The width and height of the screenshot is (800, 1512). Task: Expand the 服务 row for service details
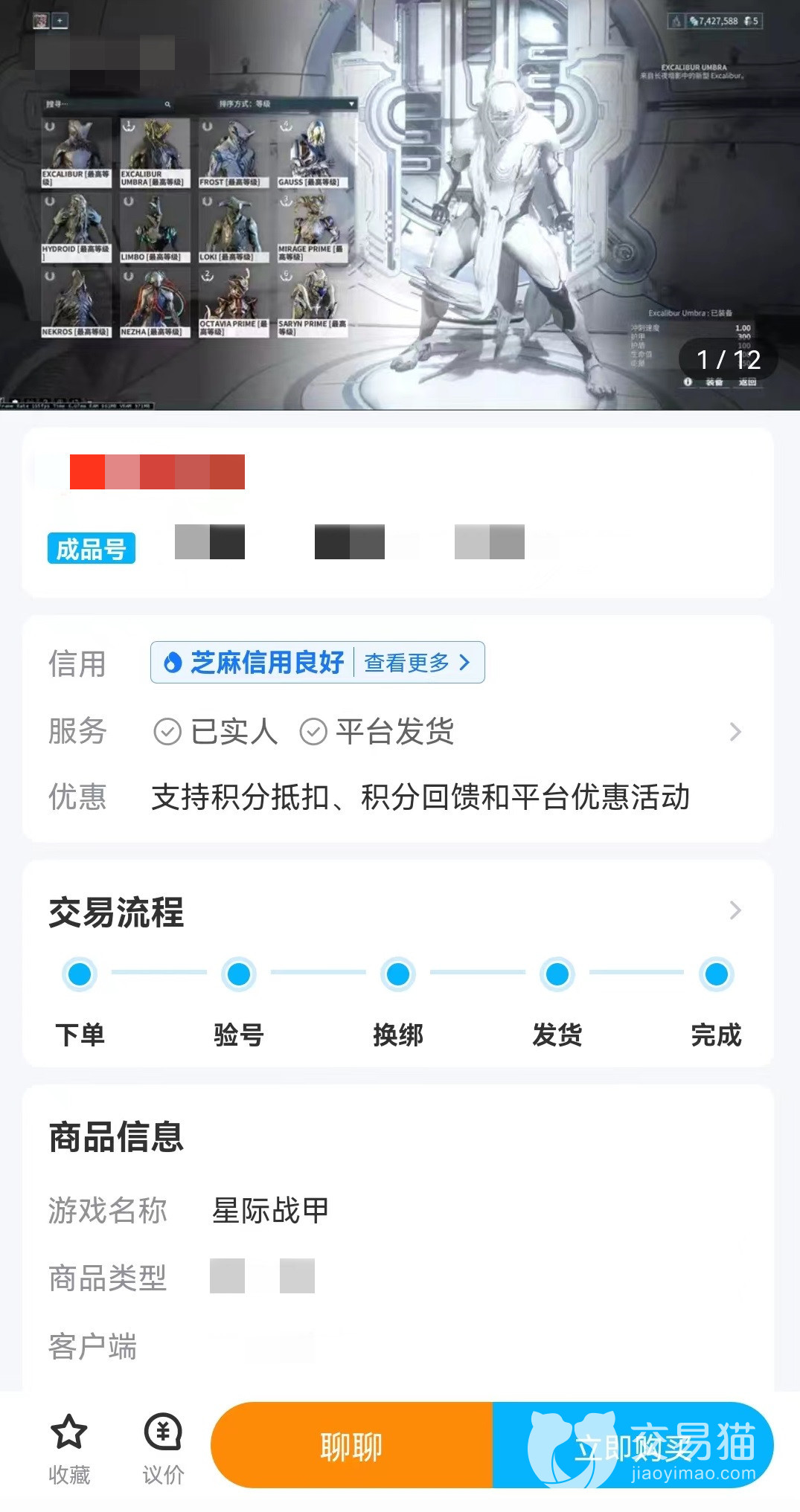coord(735,732)
